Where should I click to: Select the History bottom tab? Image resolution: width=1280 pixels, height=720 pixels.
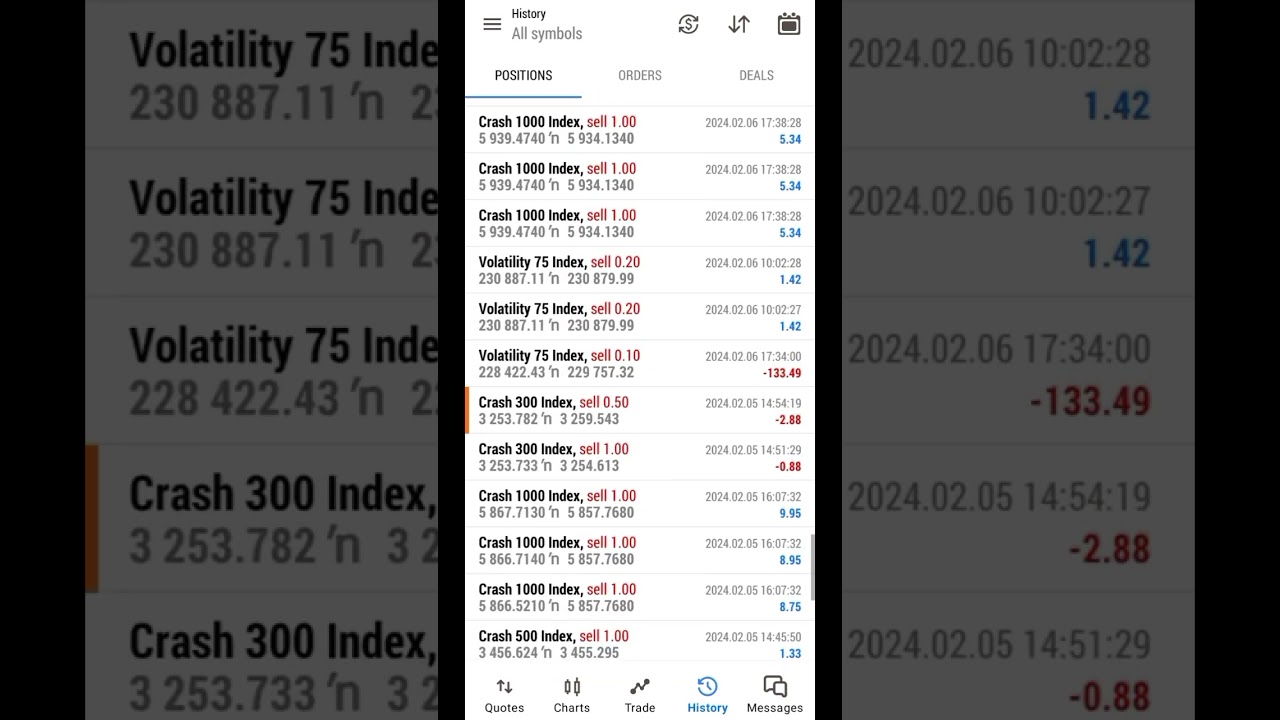707,695
